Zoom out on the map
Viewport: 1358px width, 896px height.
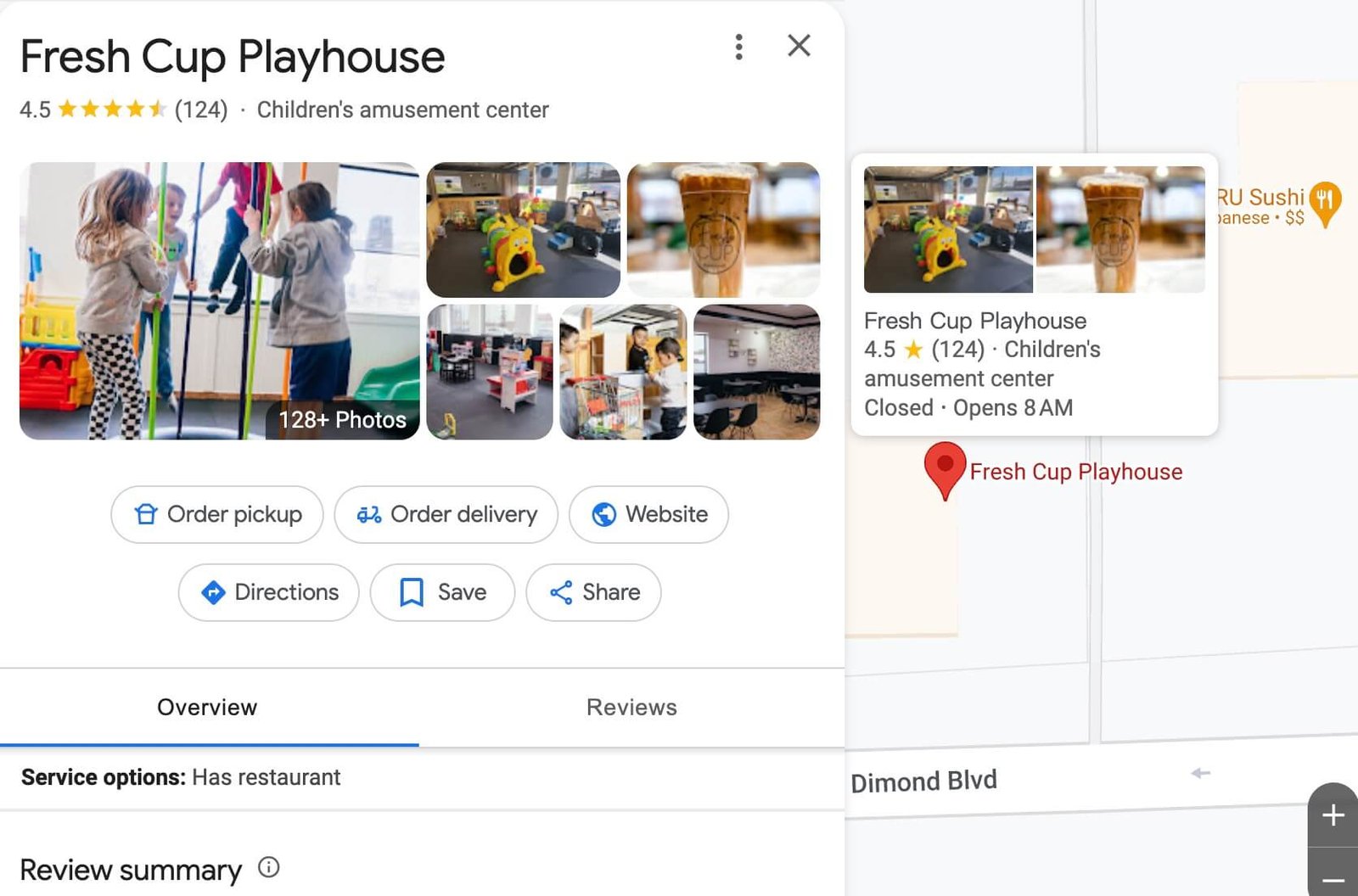(1333, 880)
